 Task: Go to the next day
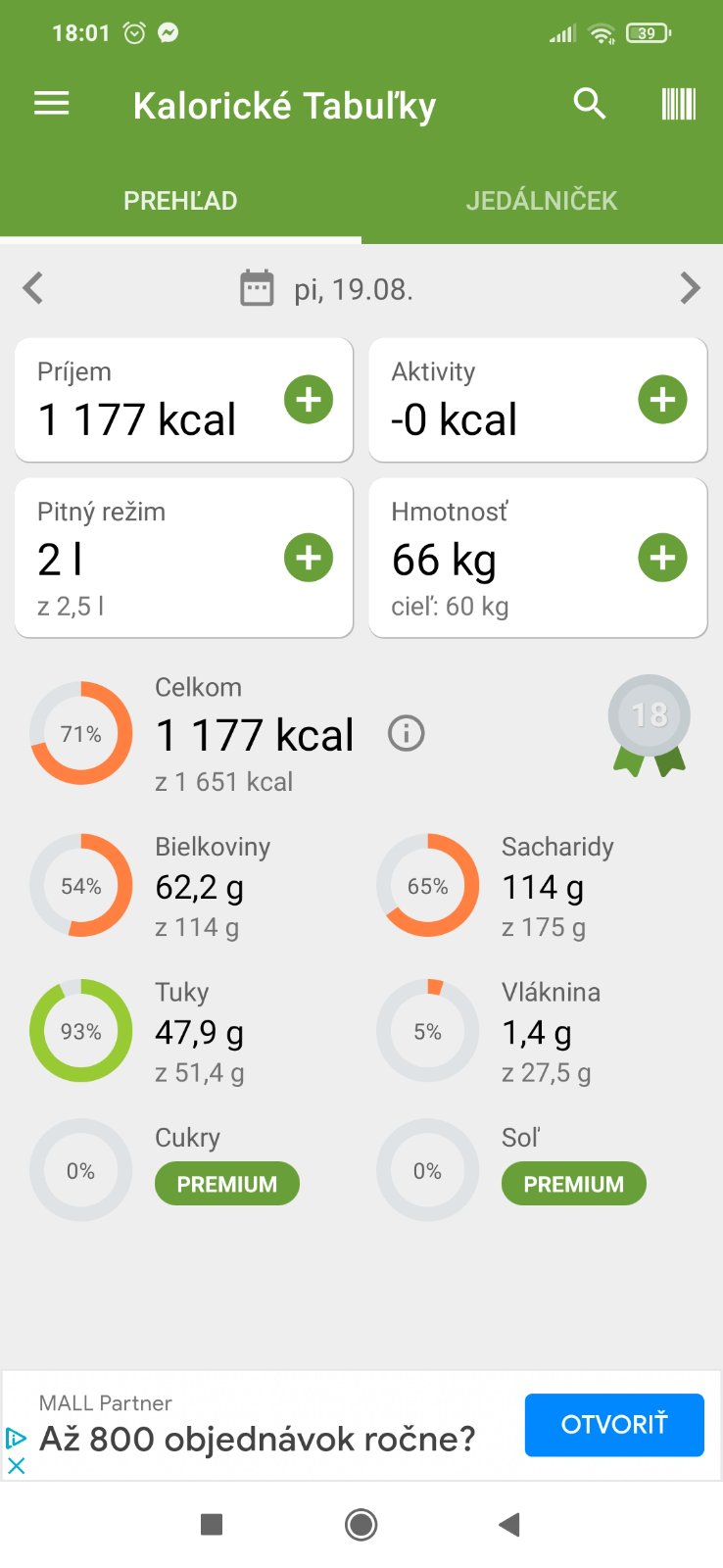coord(690,288)
